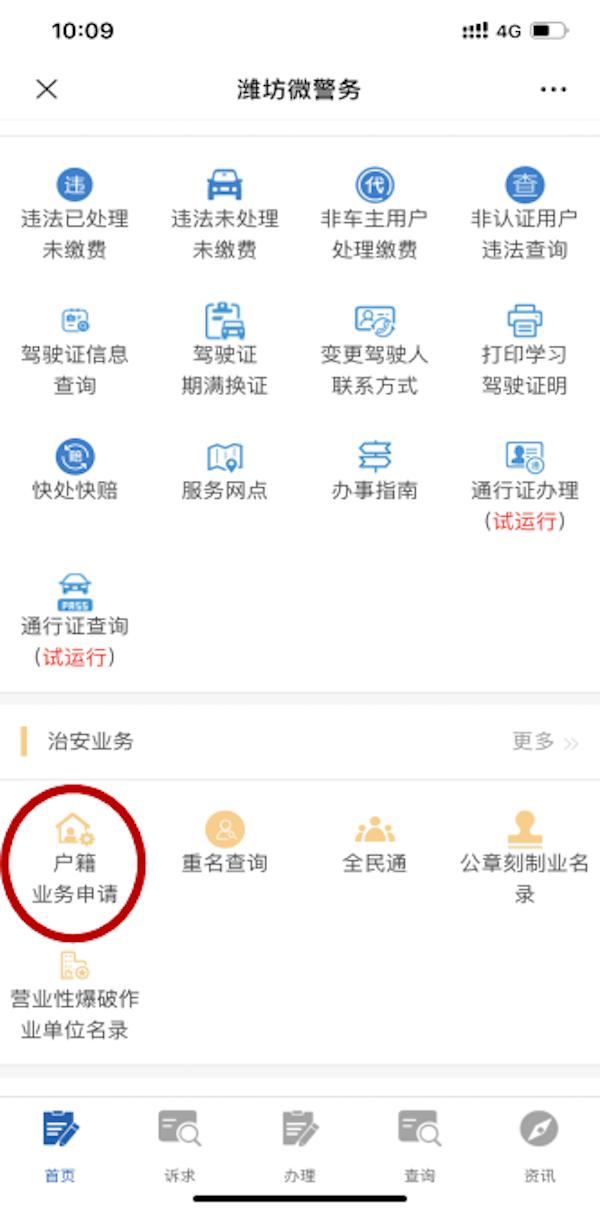Open 通行证查询 (试运行)

(x=75, y=621)
